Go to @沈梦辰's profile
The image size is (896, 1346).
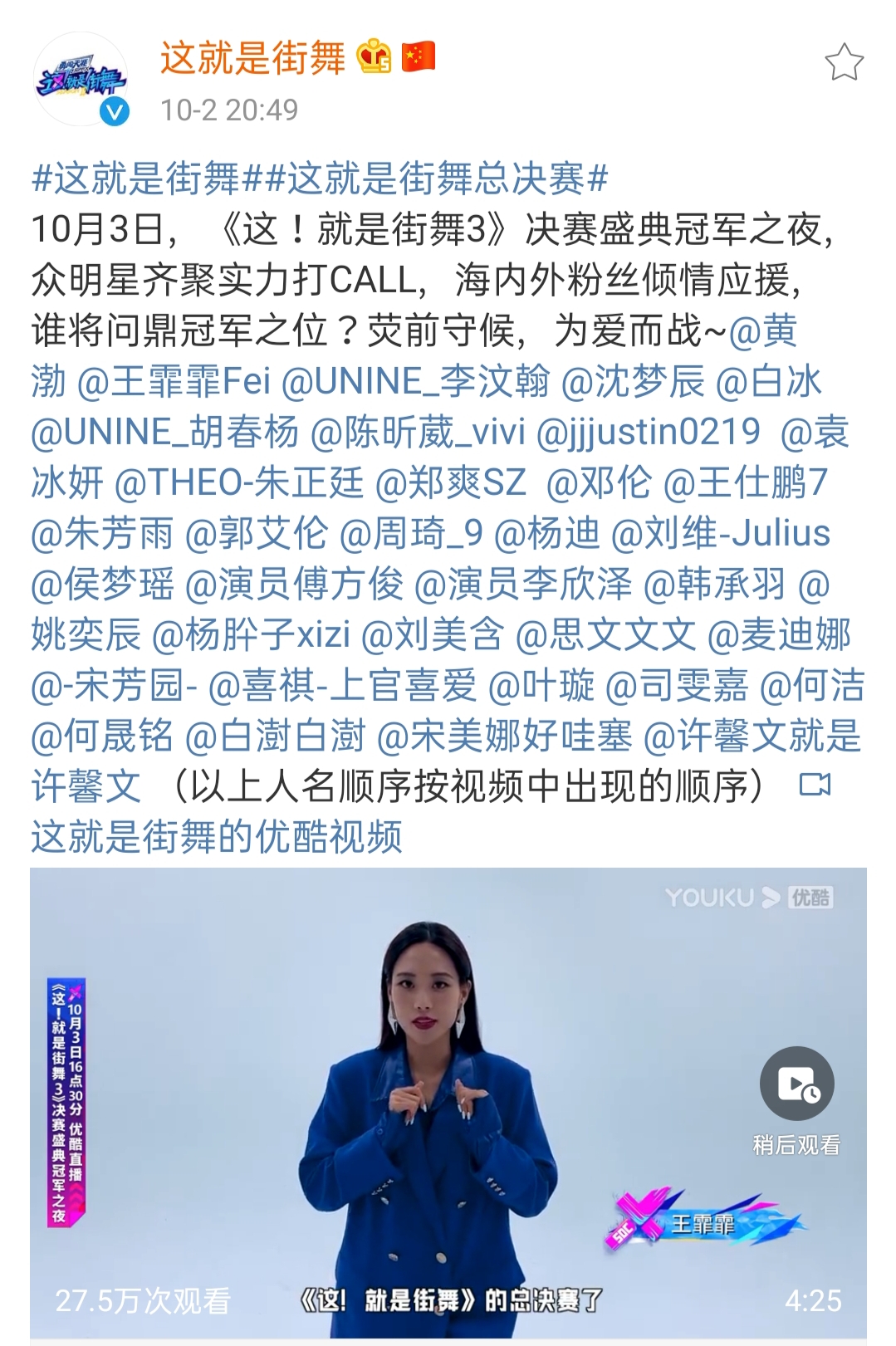tap(633, 381)
